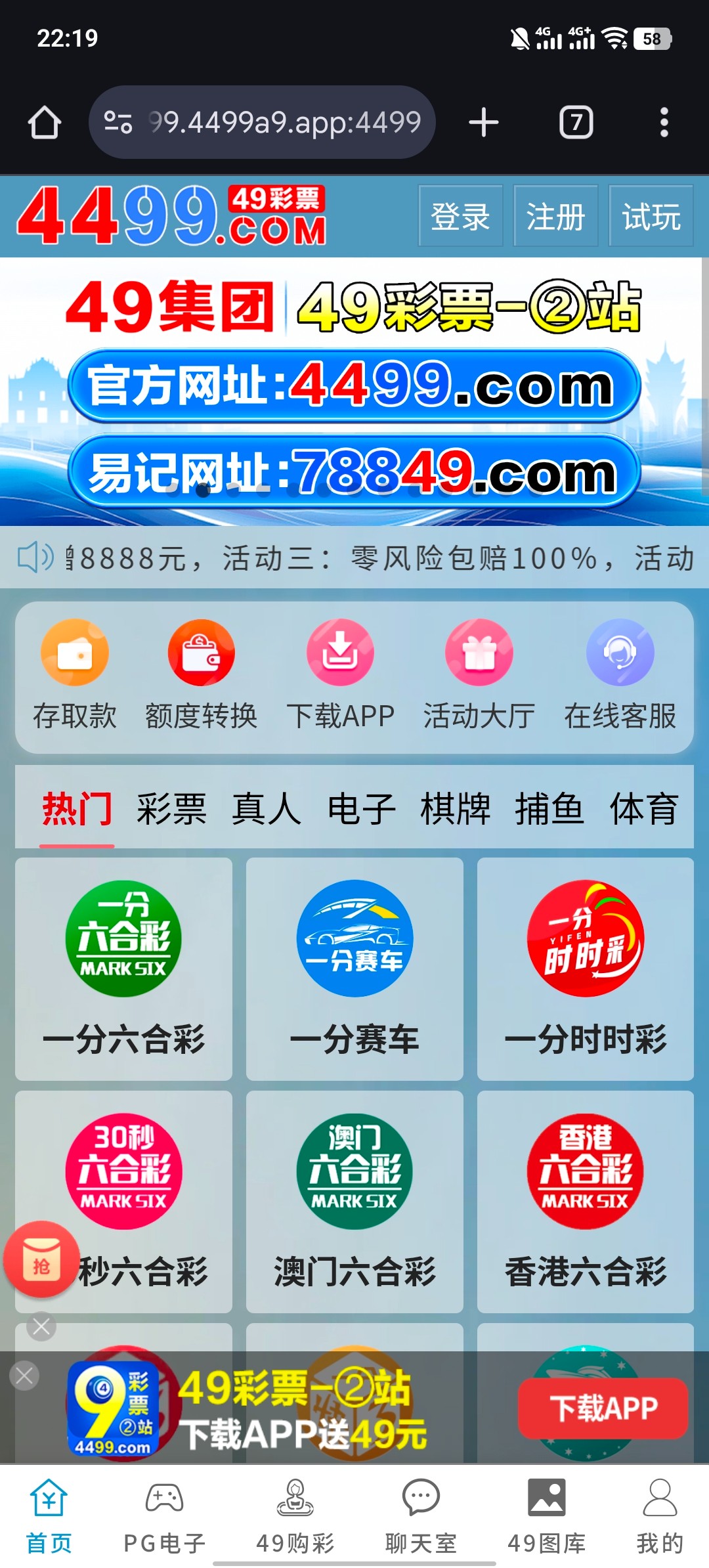Select the 捕鱼 category tab
This screenshot has width=709, height=1568.
pyautogui.click(x=549, y=808)
